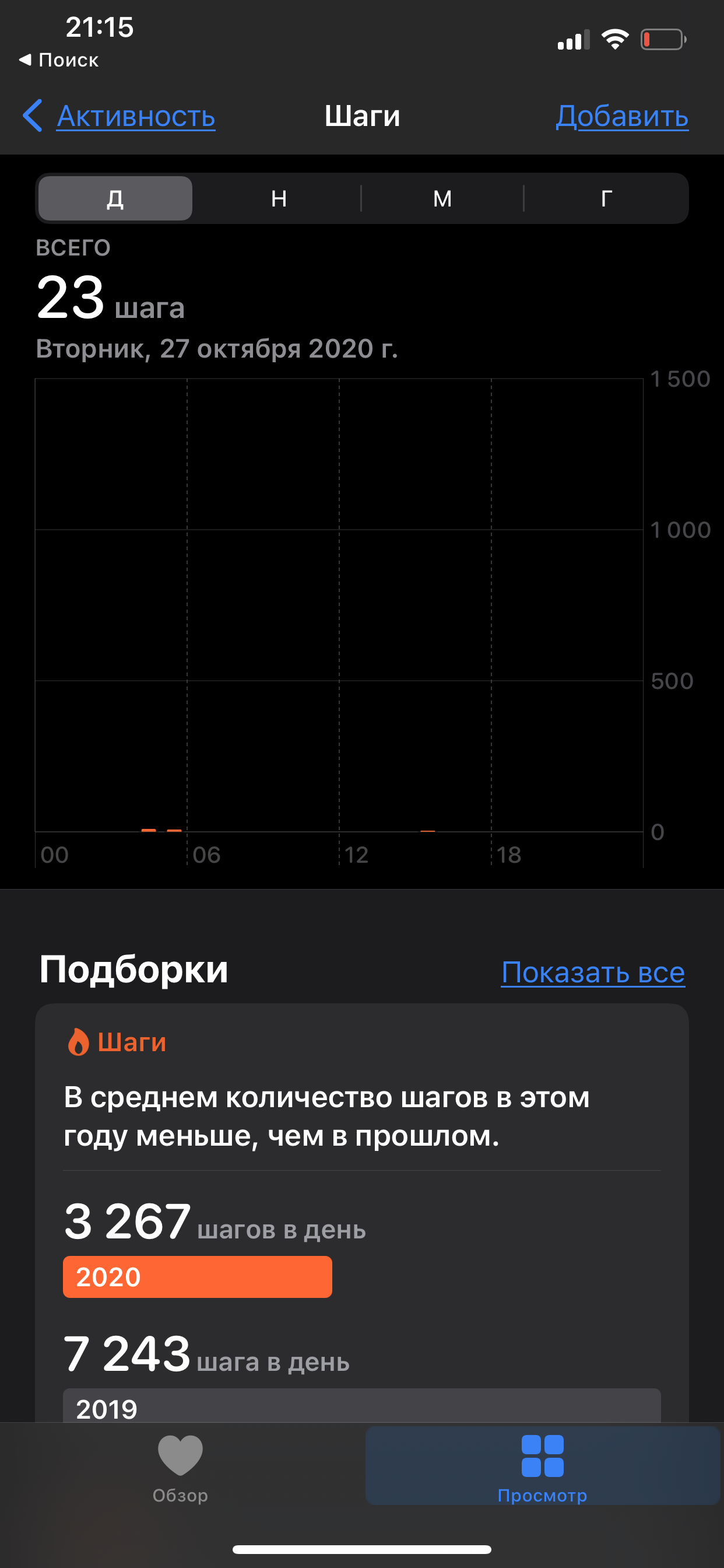Go back to Активность

point(120,116)
